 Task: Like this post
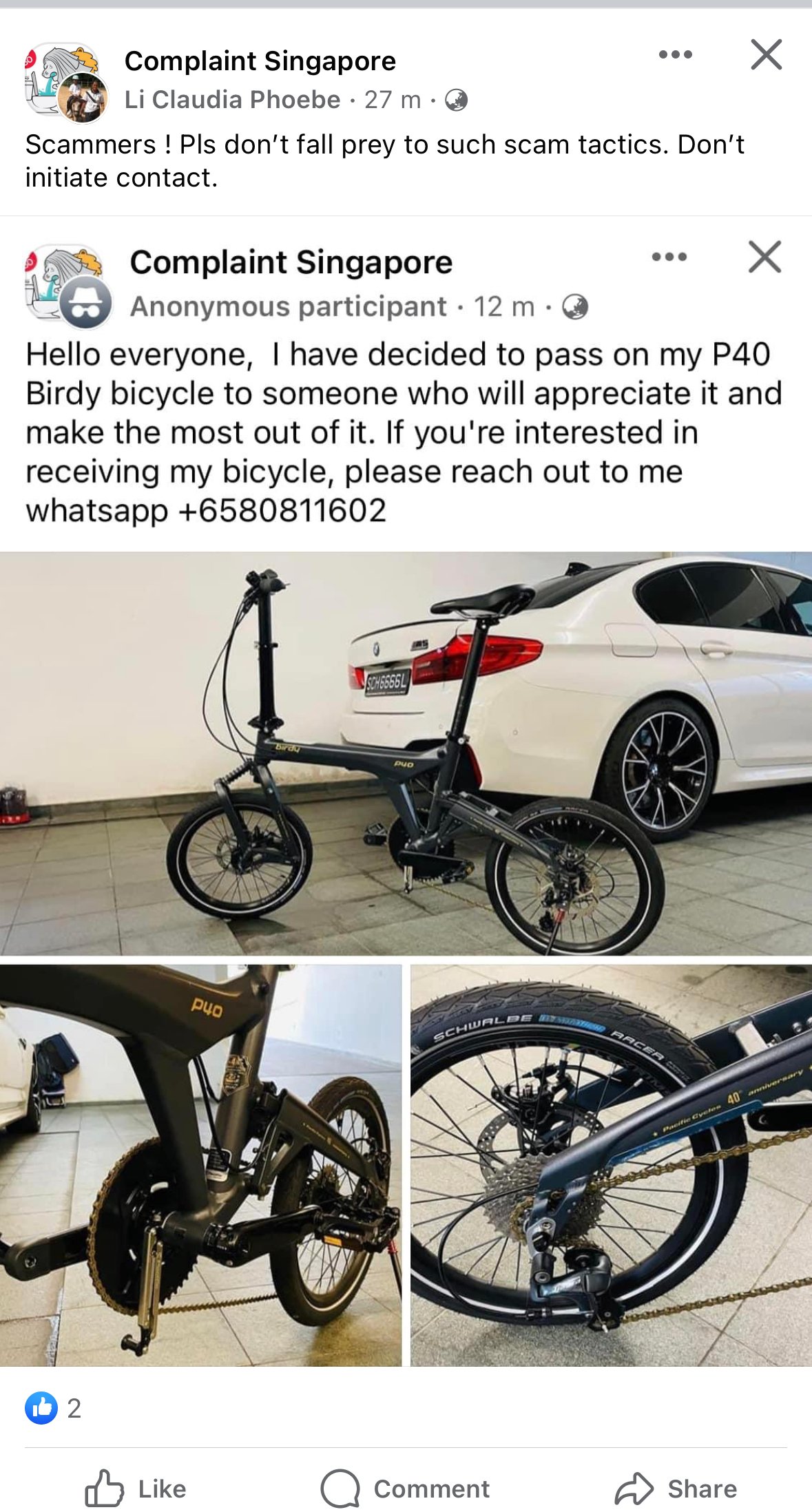136,1489
